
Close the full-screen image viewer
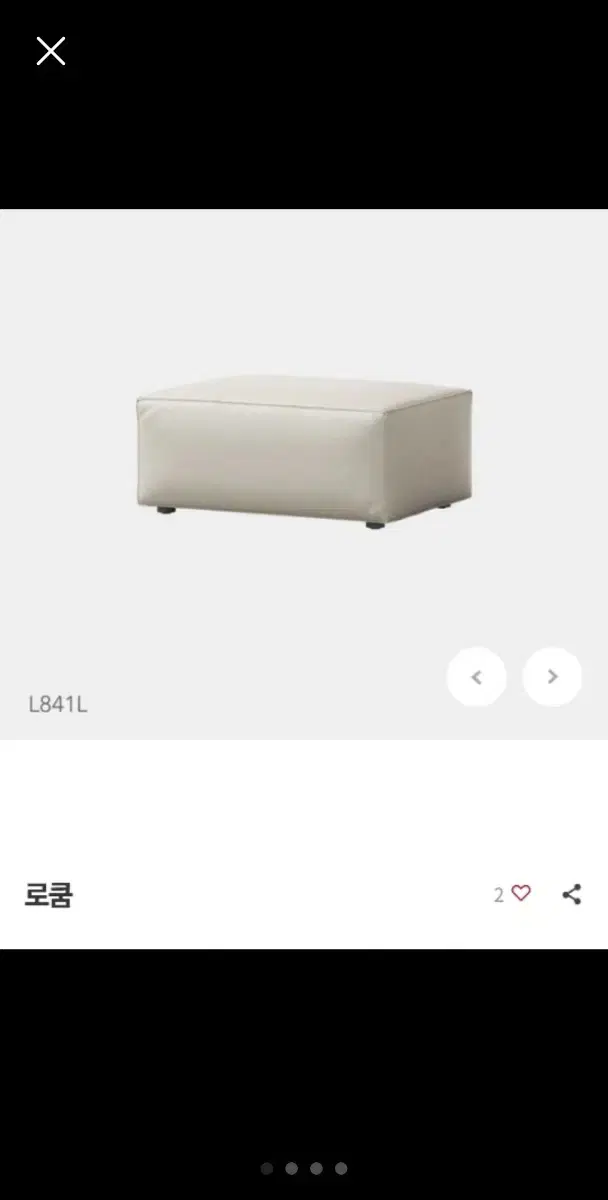click(x=51, y=51)
